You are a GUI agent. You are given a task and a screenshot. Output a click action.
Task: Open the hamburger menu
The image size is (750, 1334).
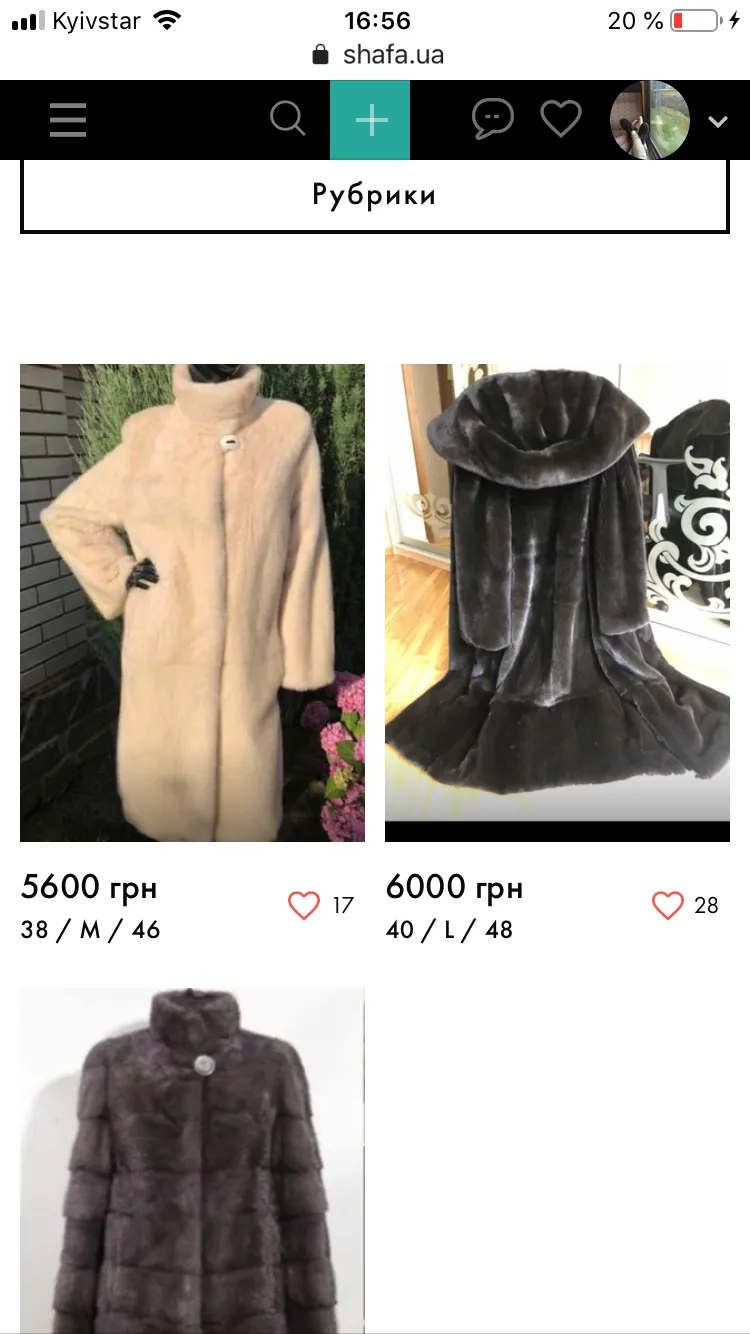pyautogui.click(x=68, y=120)
